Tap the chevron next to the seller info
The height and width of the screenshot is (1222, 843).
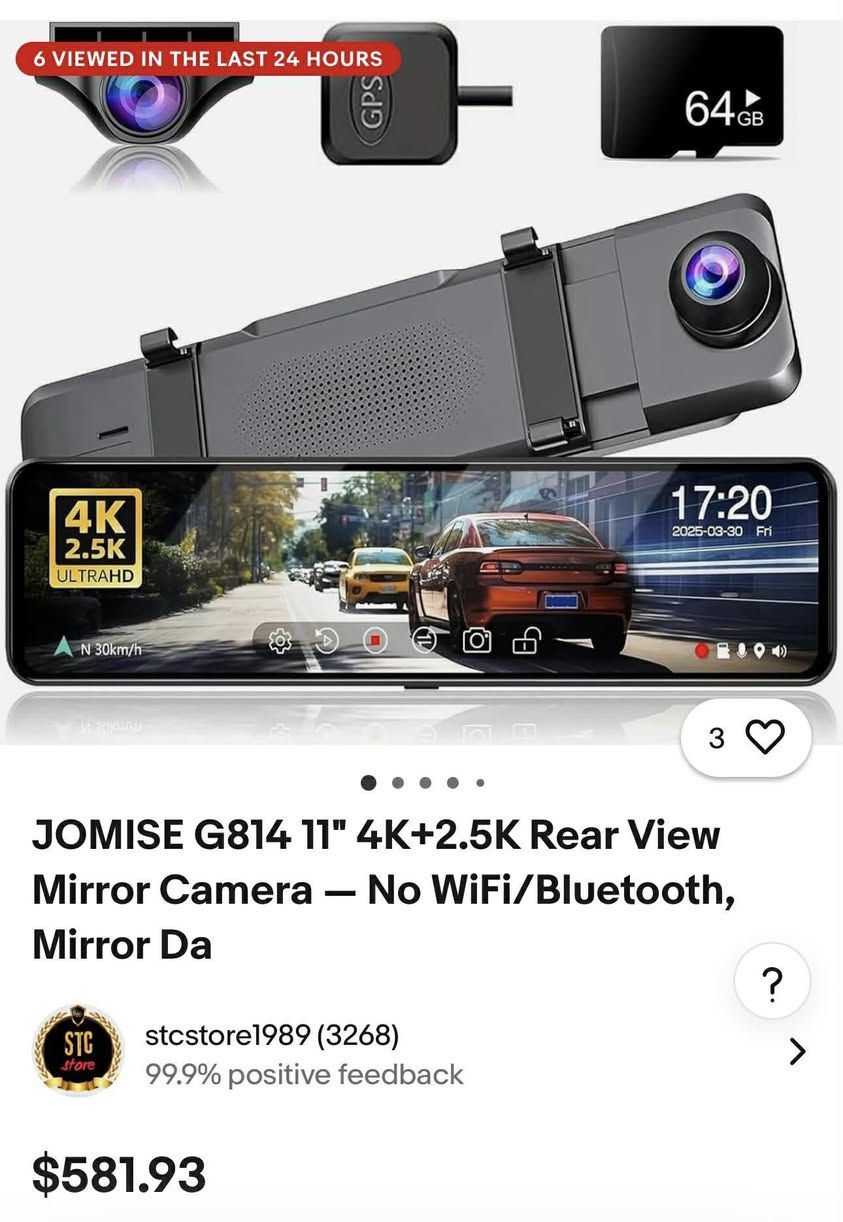[797, 1051]
